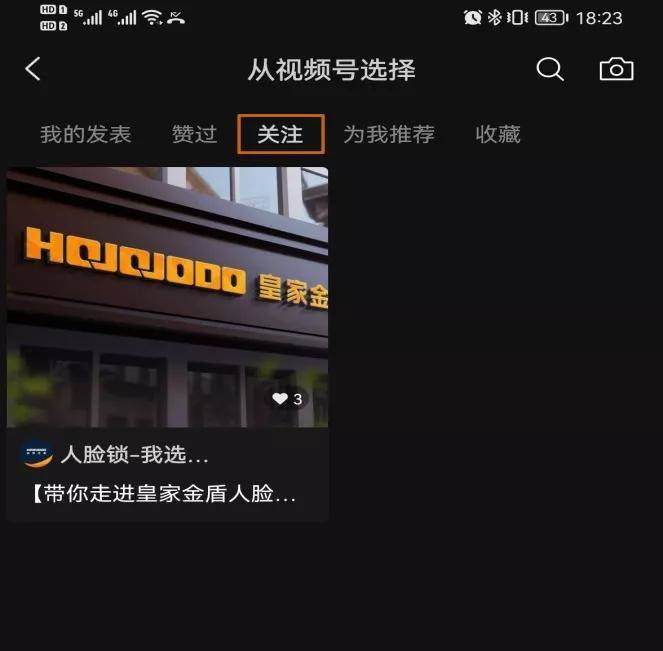Open the search magnifier icon
663x651 pixels.
click(x=550, y=69)
